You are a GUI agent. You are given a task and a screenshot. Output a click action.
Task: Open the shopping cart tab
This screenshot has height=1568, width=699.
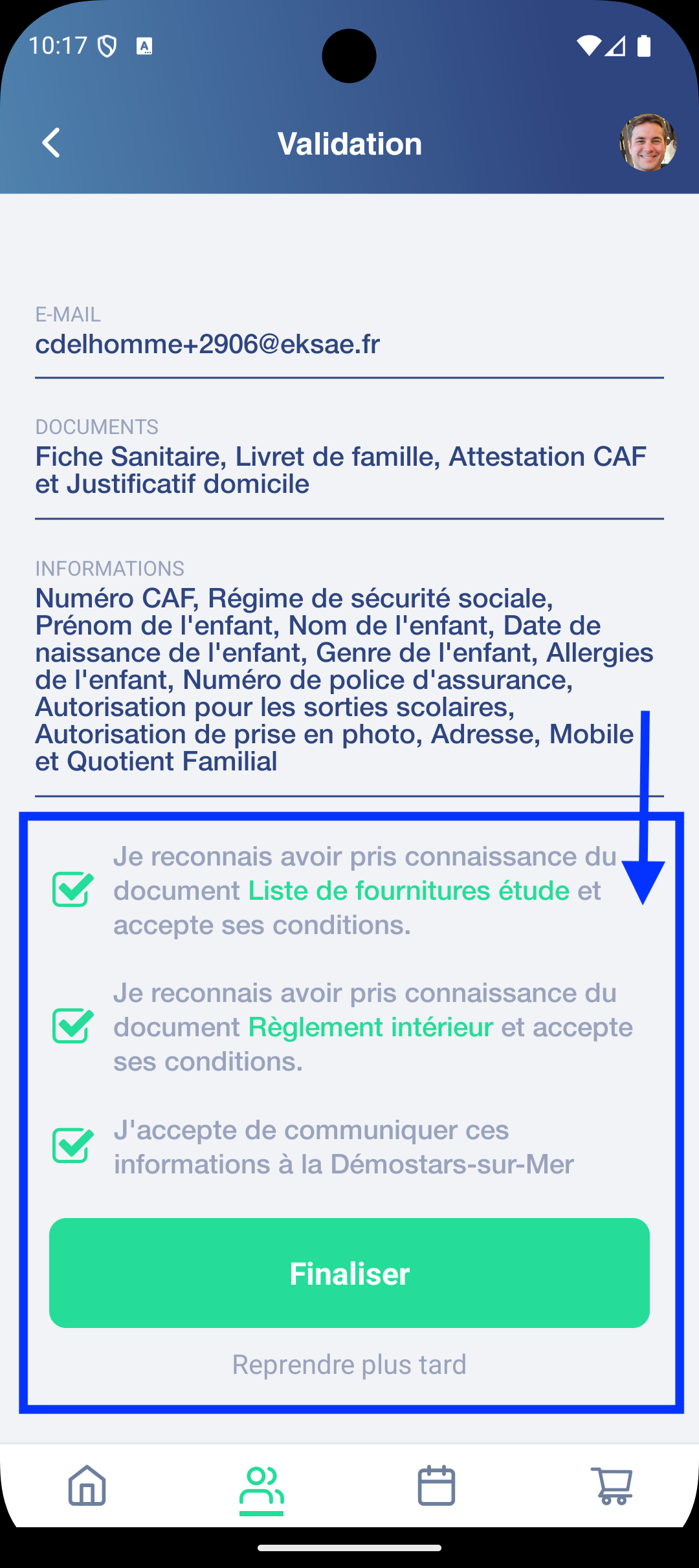click(x=612, y=1485)
